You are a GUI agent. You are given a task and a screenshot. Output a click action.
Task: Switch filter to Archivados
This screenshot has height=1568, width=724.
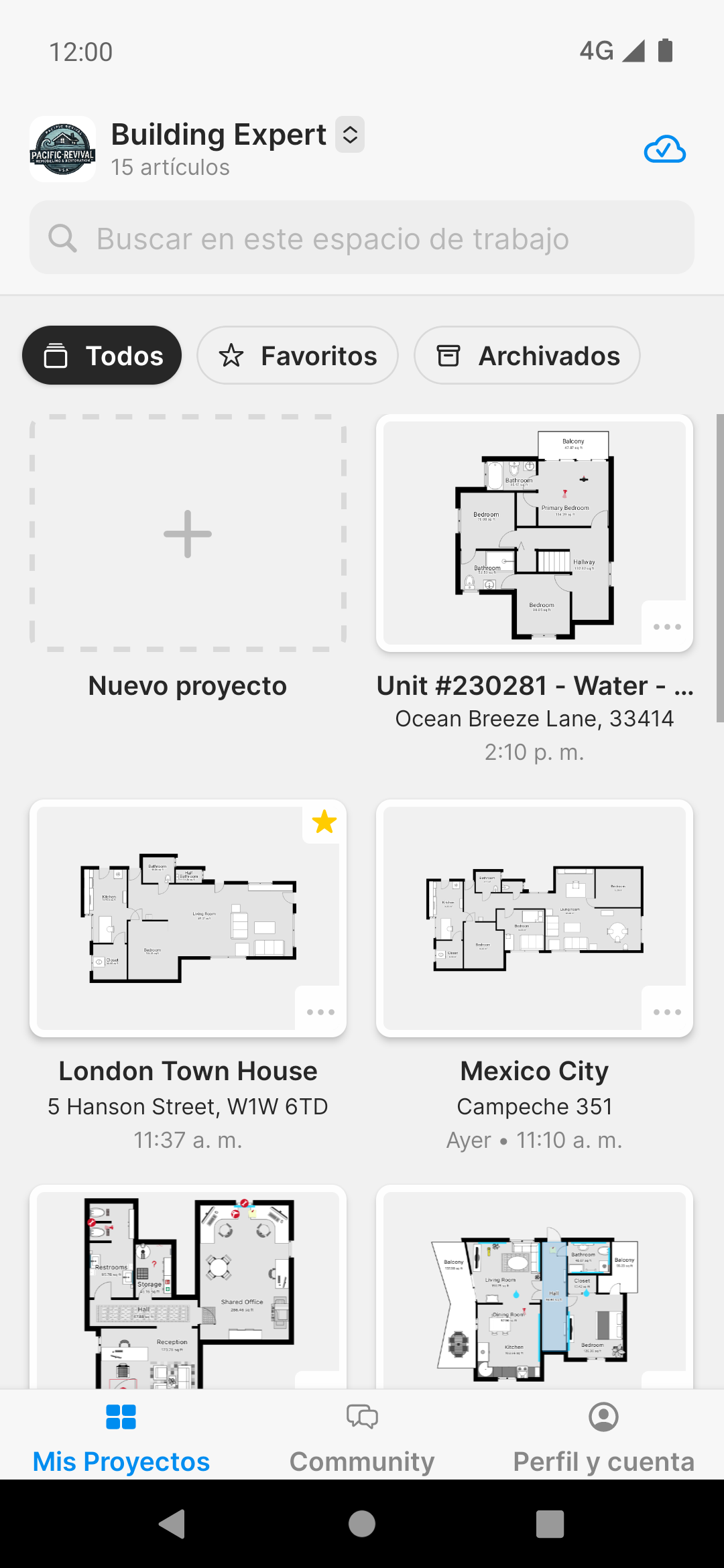(x=526, y=356)
